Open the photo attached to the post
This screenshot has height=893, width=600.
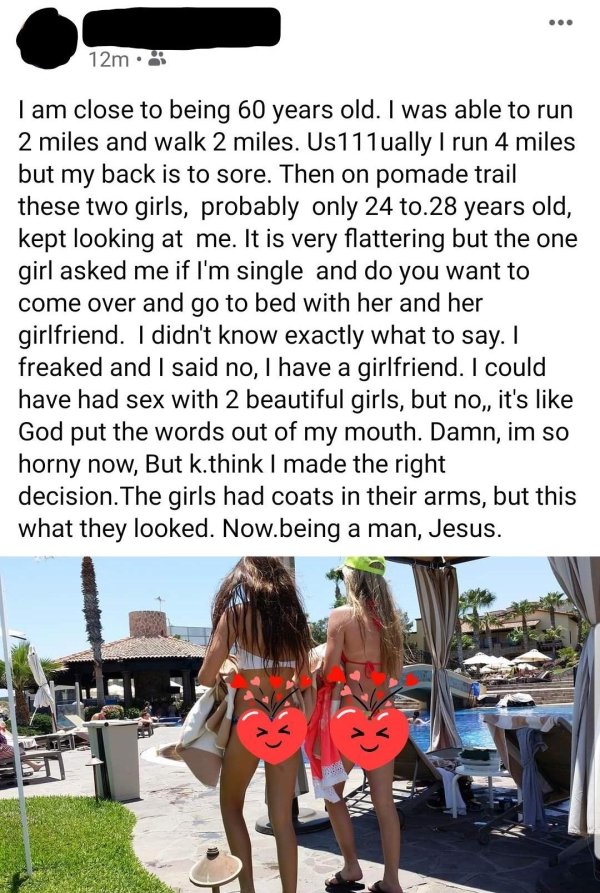[300, 724]
